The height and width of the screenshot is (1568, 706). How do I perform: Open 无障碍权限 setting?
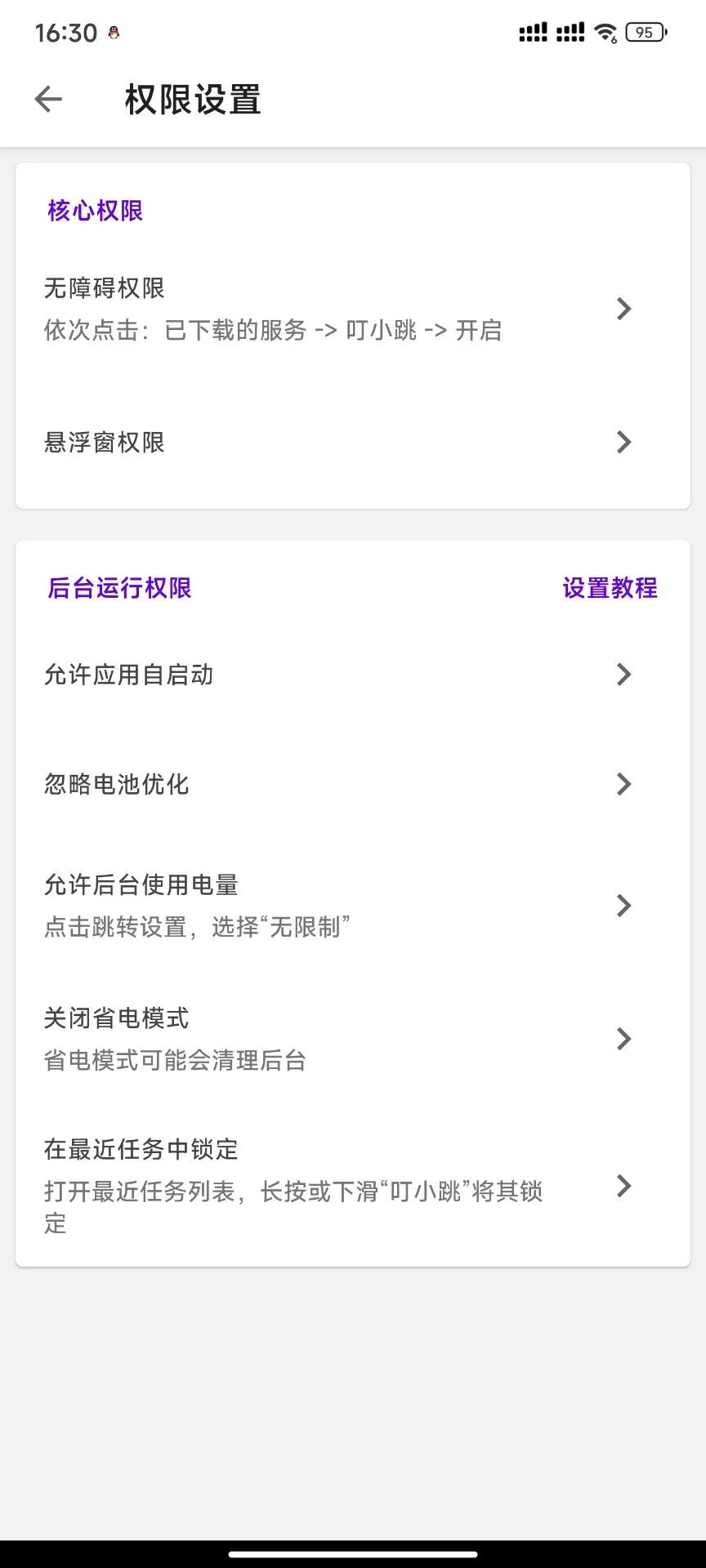353,309
